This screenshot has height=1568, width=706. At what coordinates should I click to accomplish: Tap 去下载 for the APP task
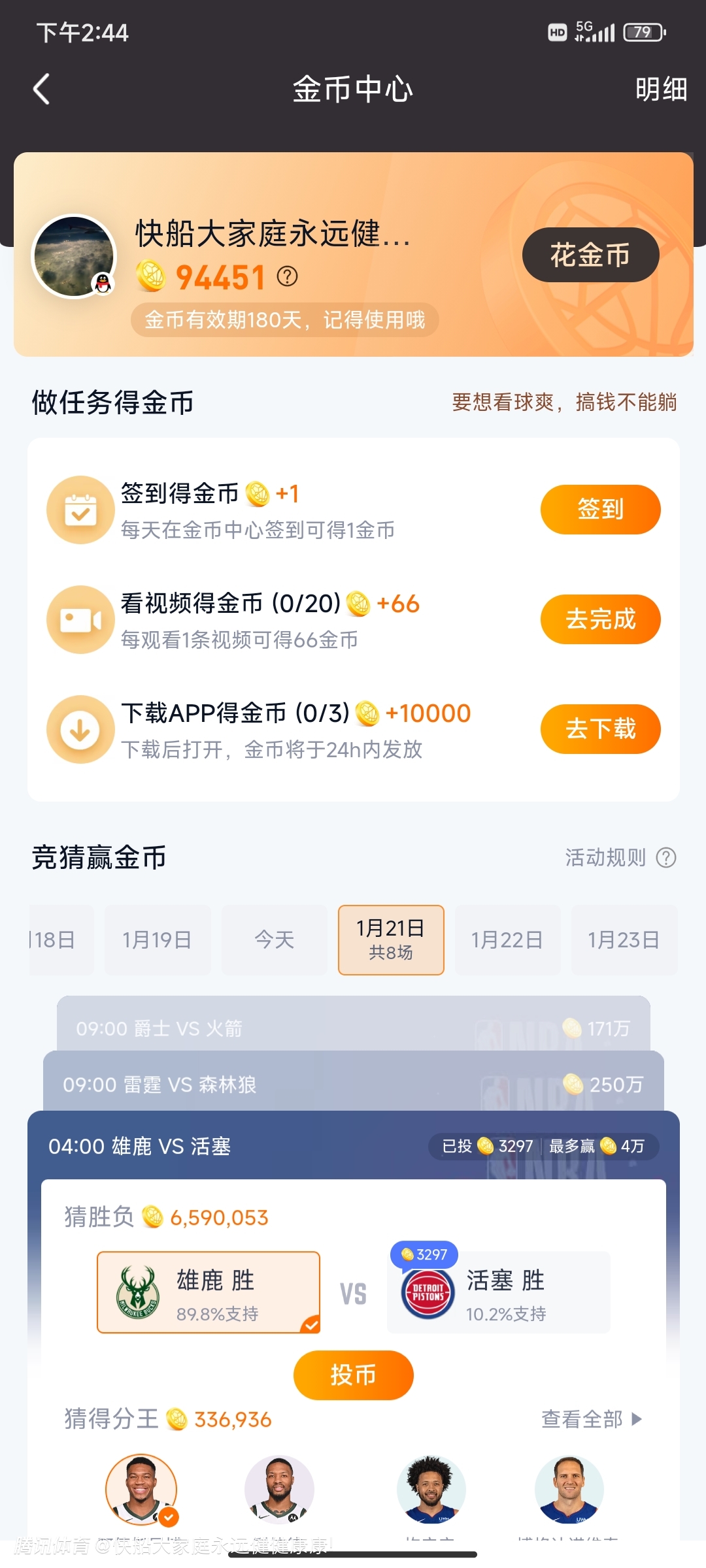(x=599, y=728)
